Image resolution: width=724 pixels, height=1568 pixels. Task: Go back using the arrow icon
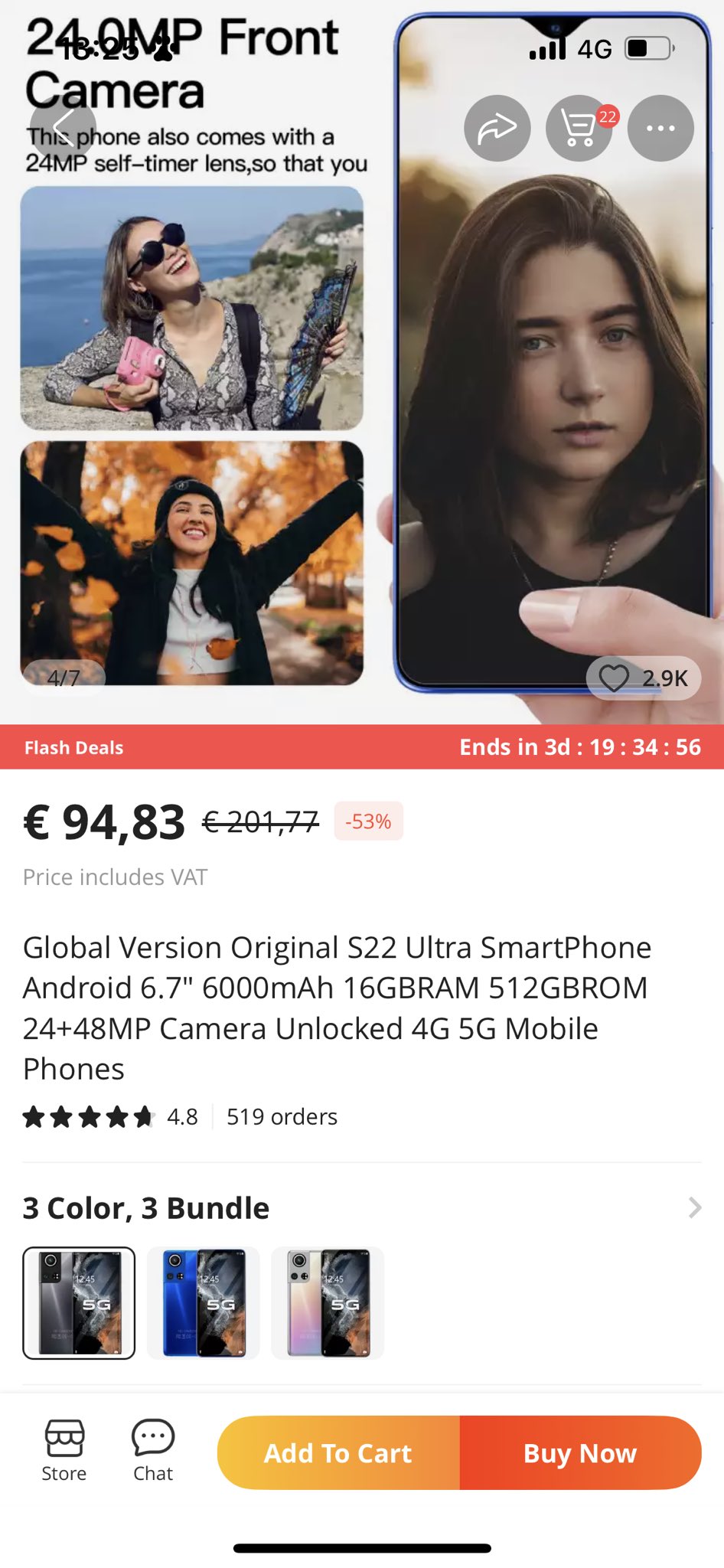(63, 128)
